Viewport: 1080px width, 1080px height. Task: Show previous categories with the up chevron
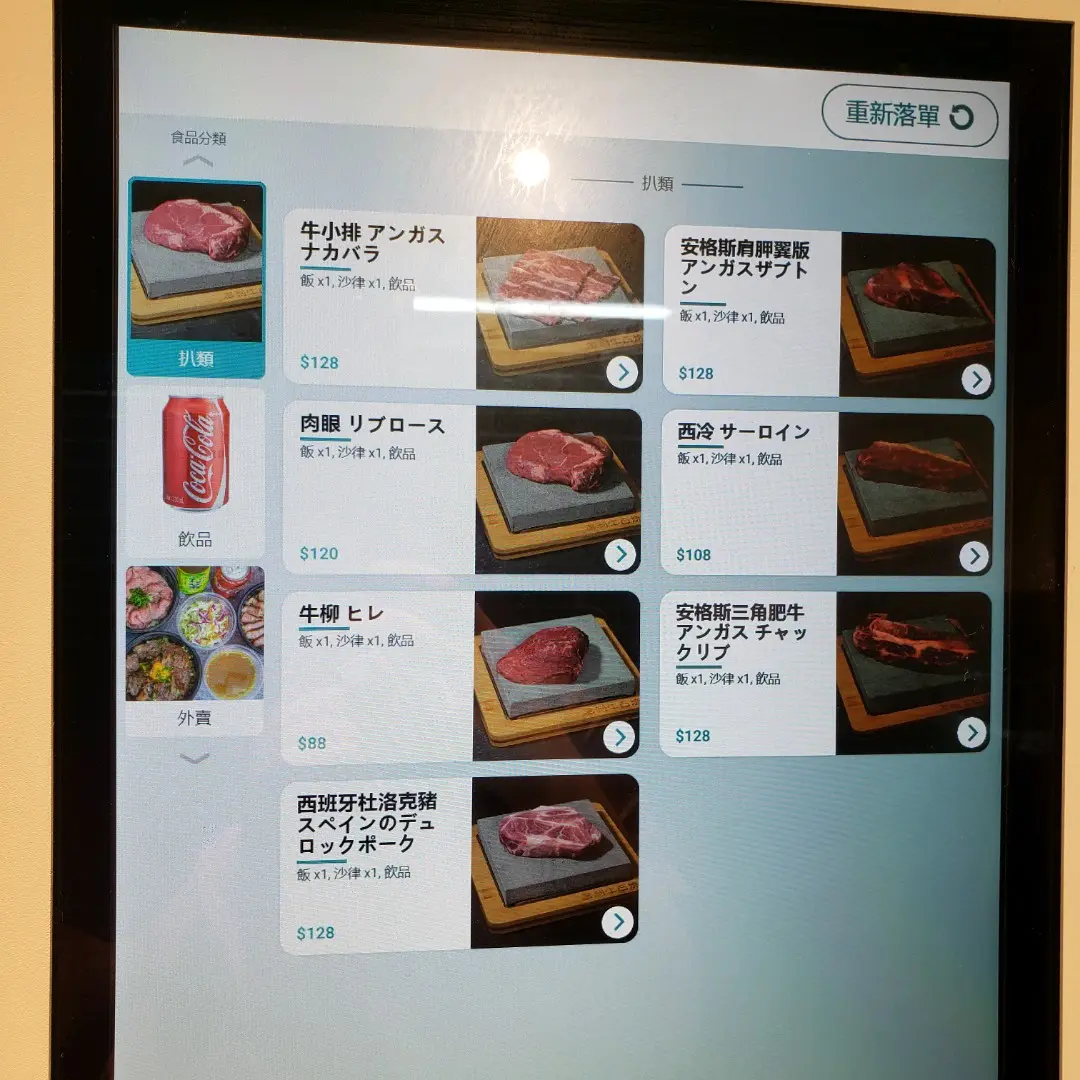pos(198,161)
